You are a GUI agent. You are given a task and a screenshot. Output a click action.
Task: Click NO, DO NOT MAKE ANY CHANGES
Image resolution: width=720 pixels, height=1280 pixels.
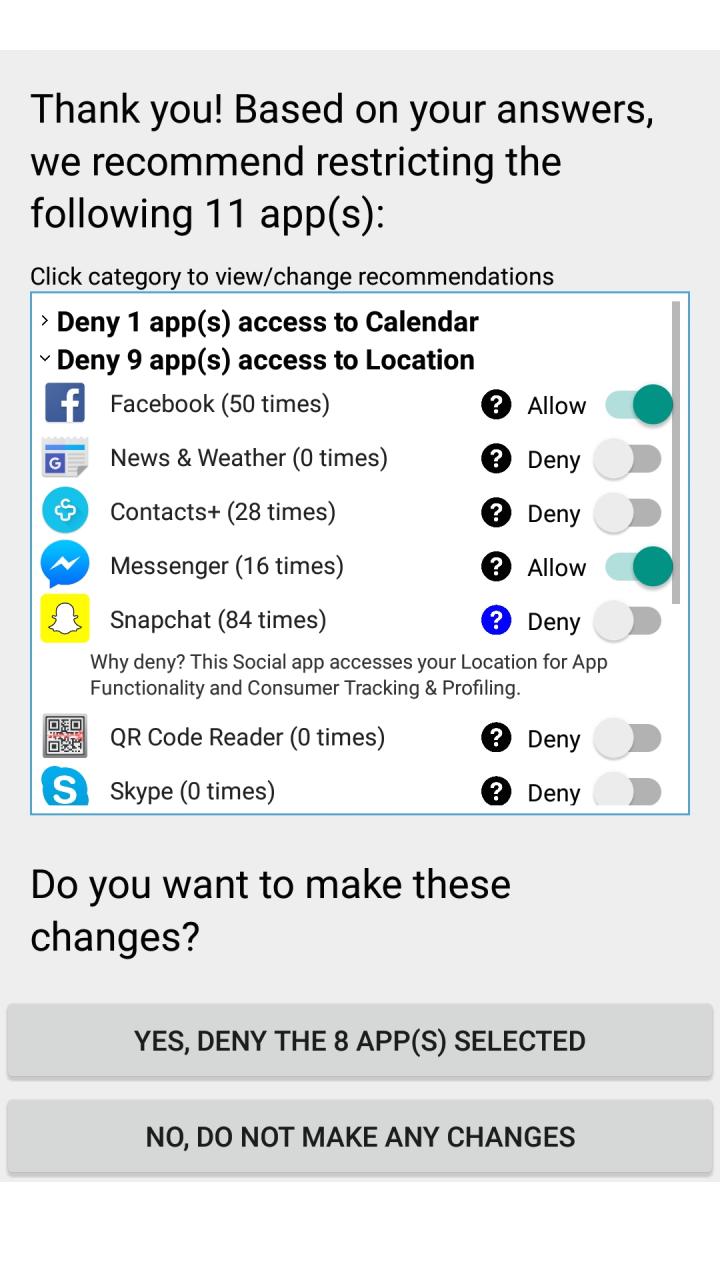360,1136
